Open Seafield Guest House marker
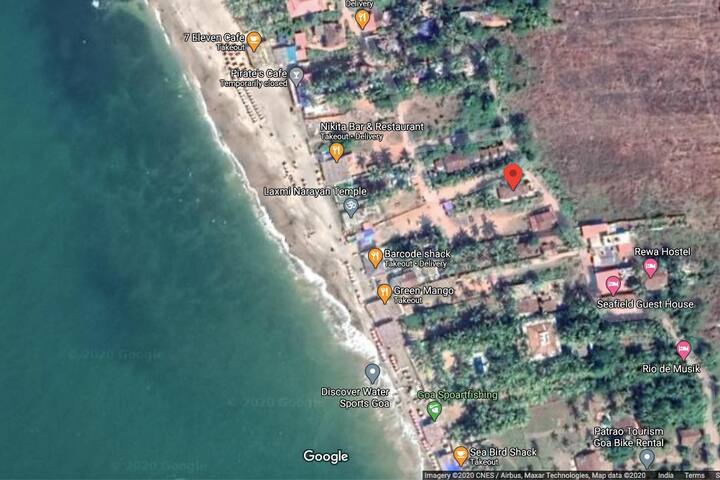Screen dimensions: 720x480 pos(613,286)
